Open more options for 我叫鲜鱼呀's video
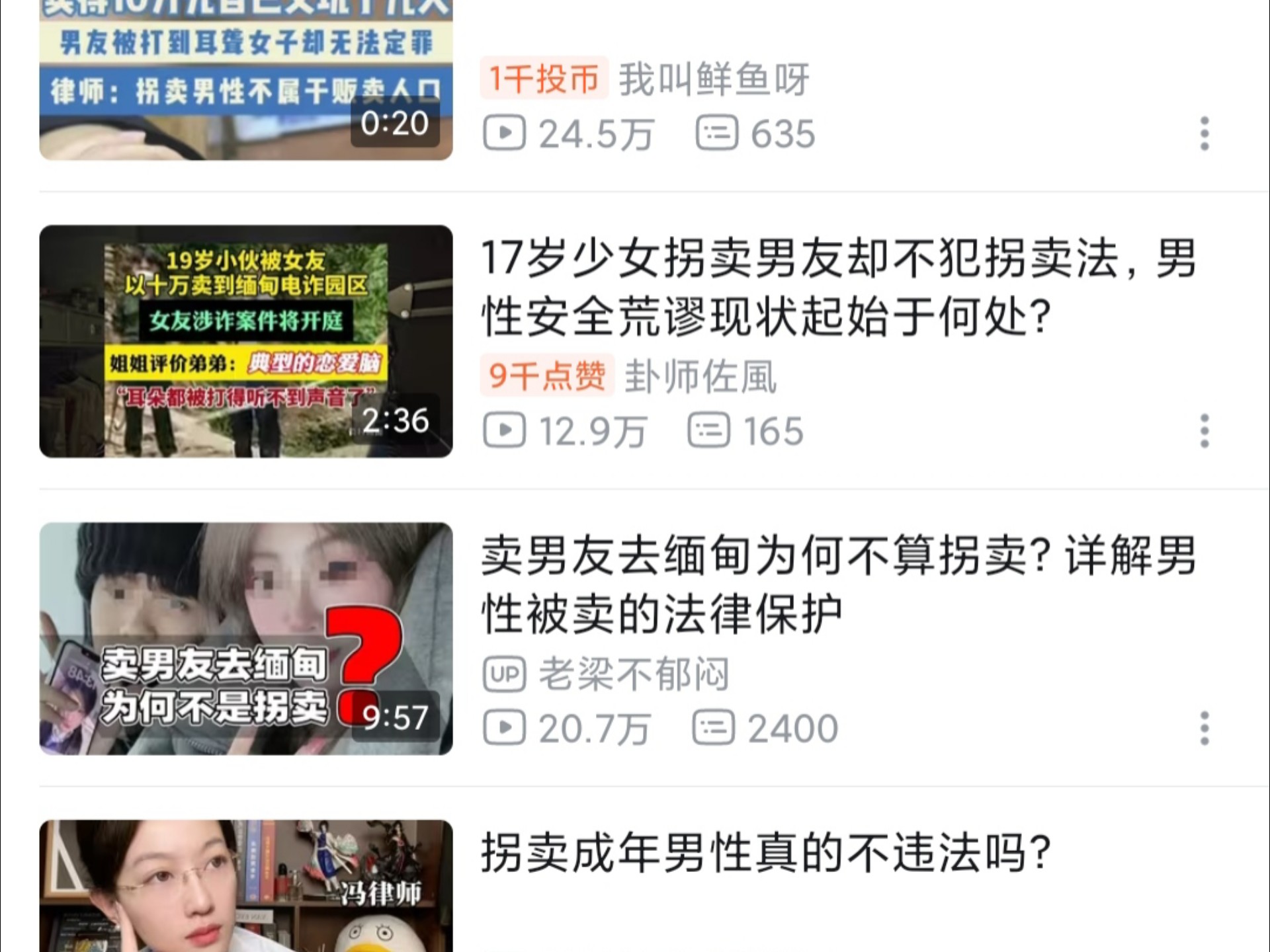Screen dimensions: 1270x952 click(x=1204, y=134)
